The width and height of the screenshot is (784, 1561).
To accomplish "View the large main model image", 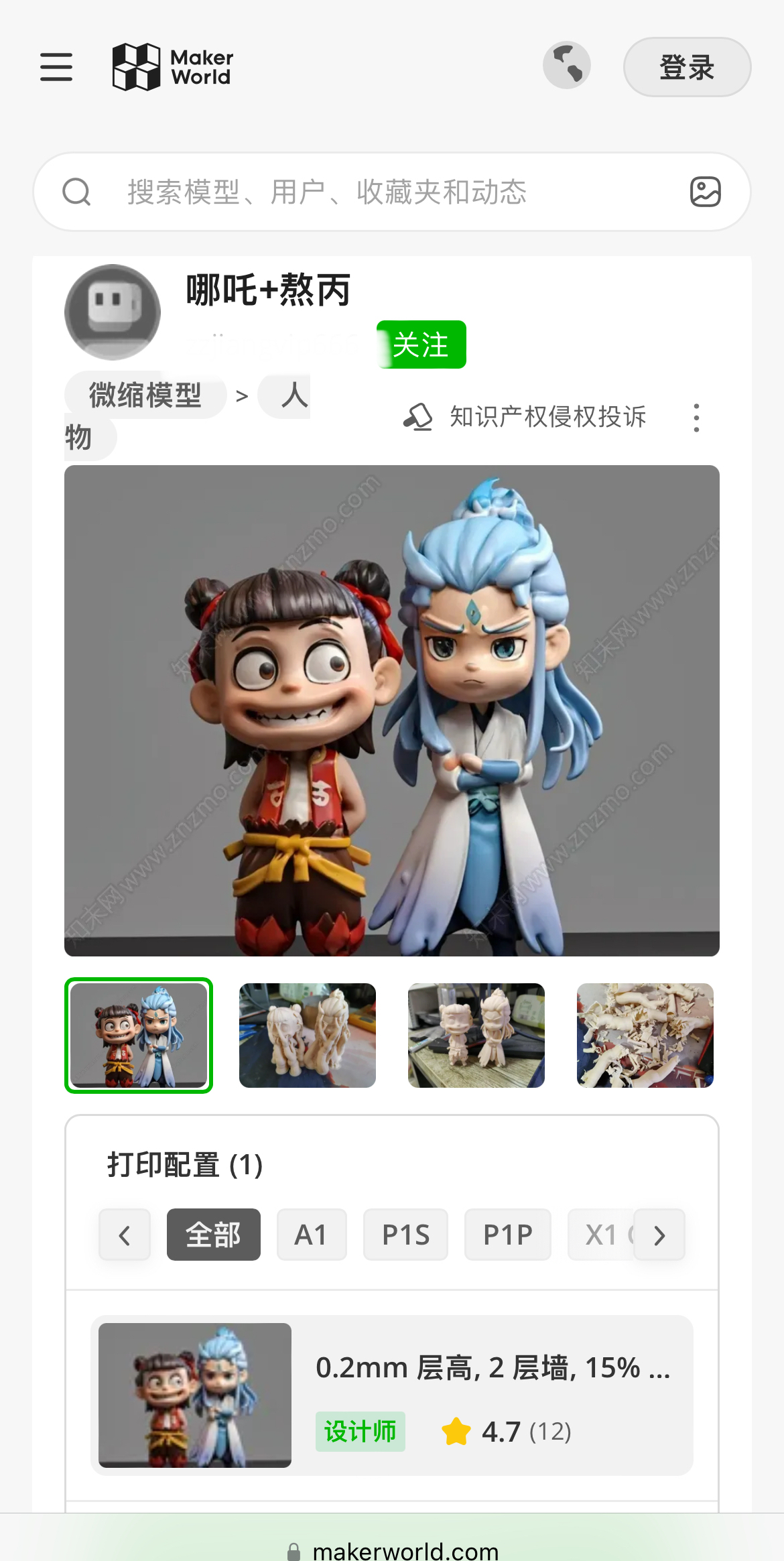I will pos(392,710).
